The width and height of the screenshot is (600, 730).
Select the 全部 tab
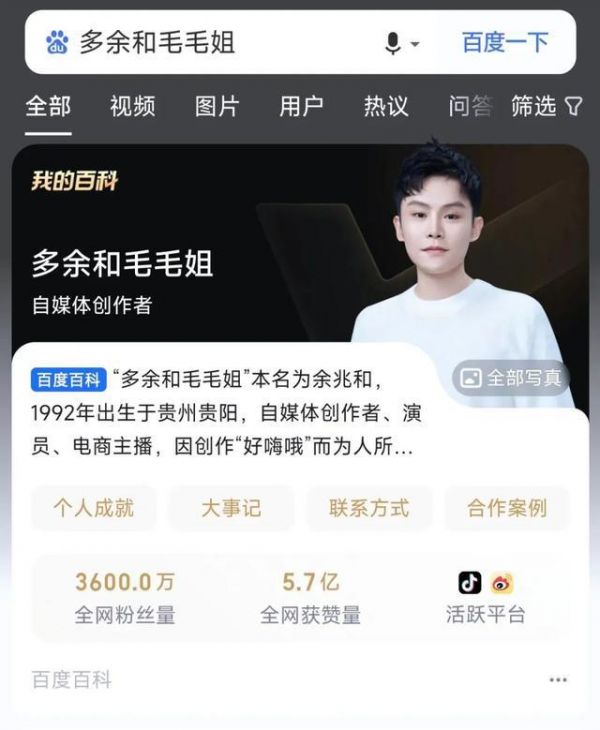pyautogui.click(x=48, y=106)
